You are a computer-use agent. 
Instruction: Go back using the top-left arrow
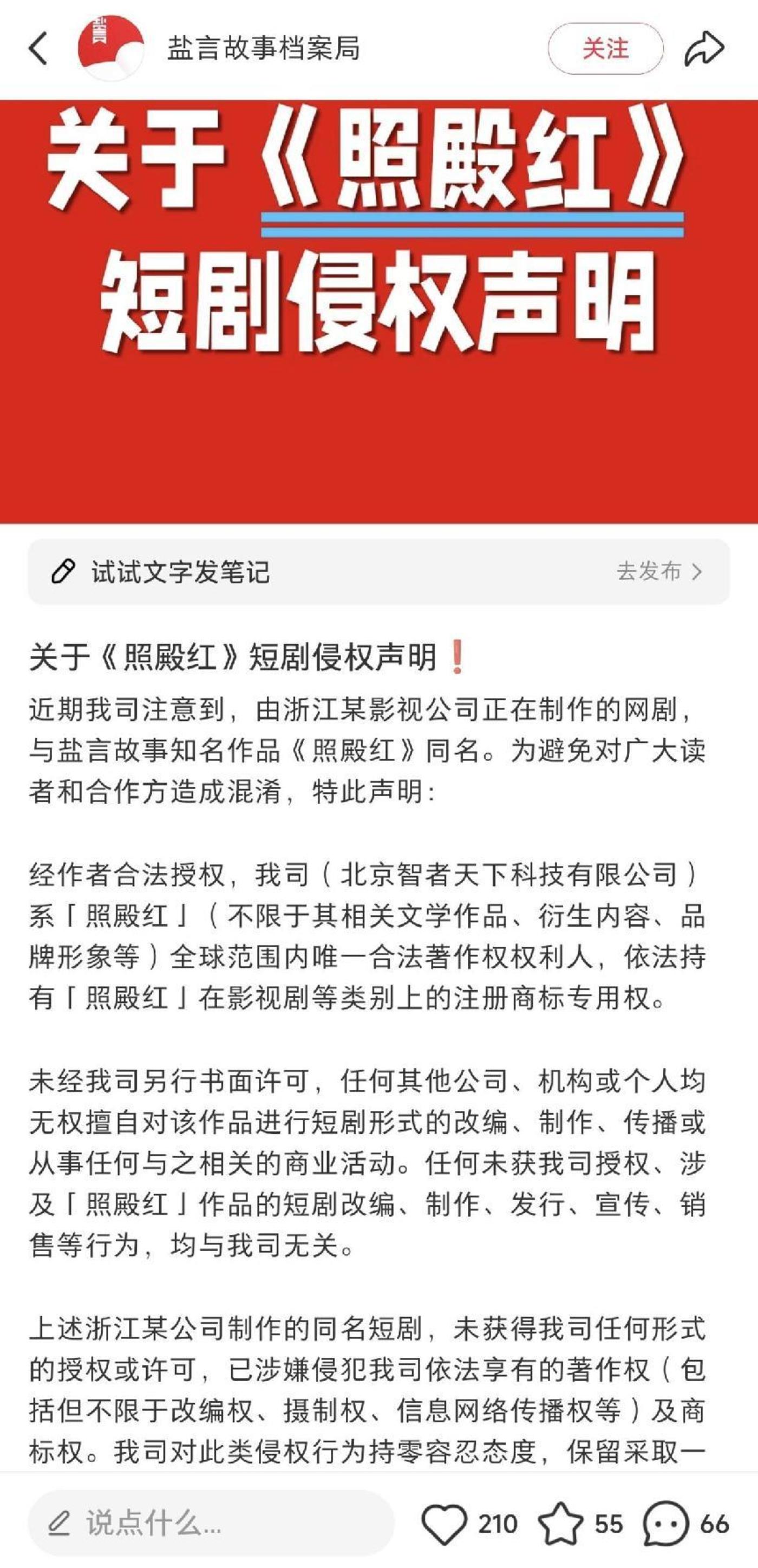[38, 49]
